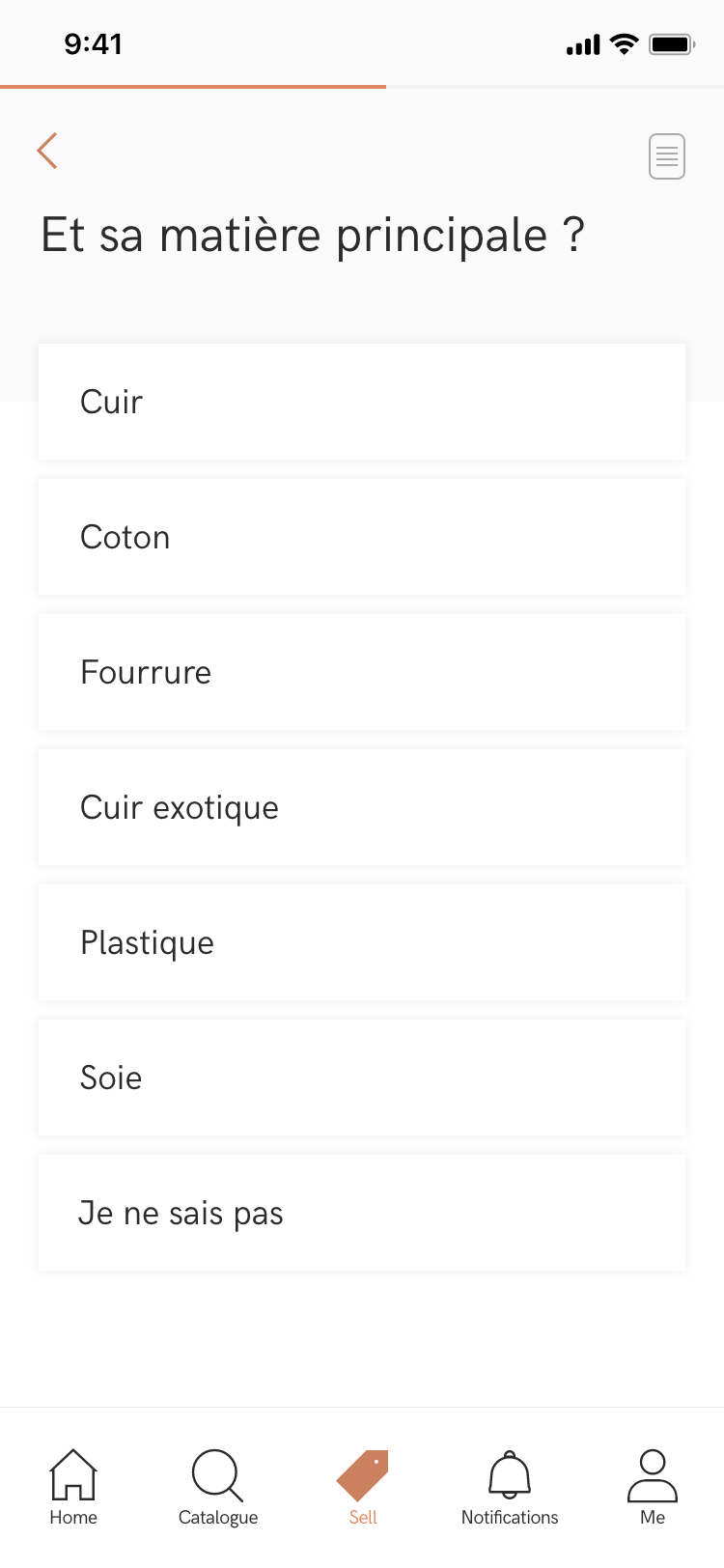Go to the Me tab
Screen dimensions: 724x1568
[653, 1487]
